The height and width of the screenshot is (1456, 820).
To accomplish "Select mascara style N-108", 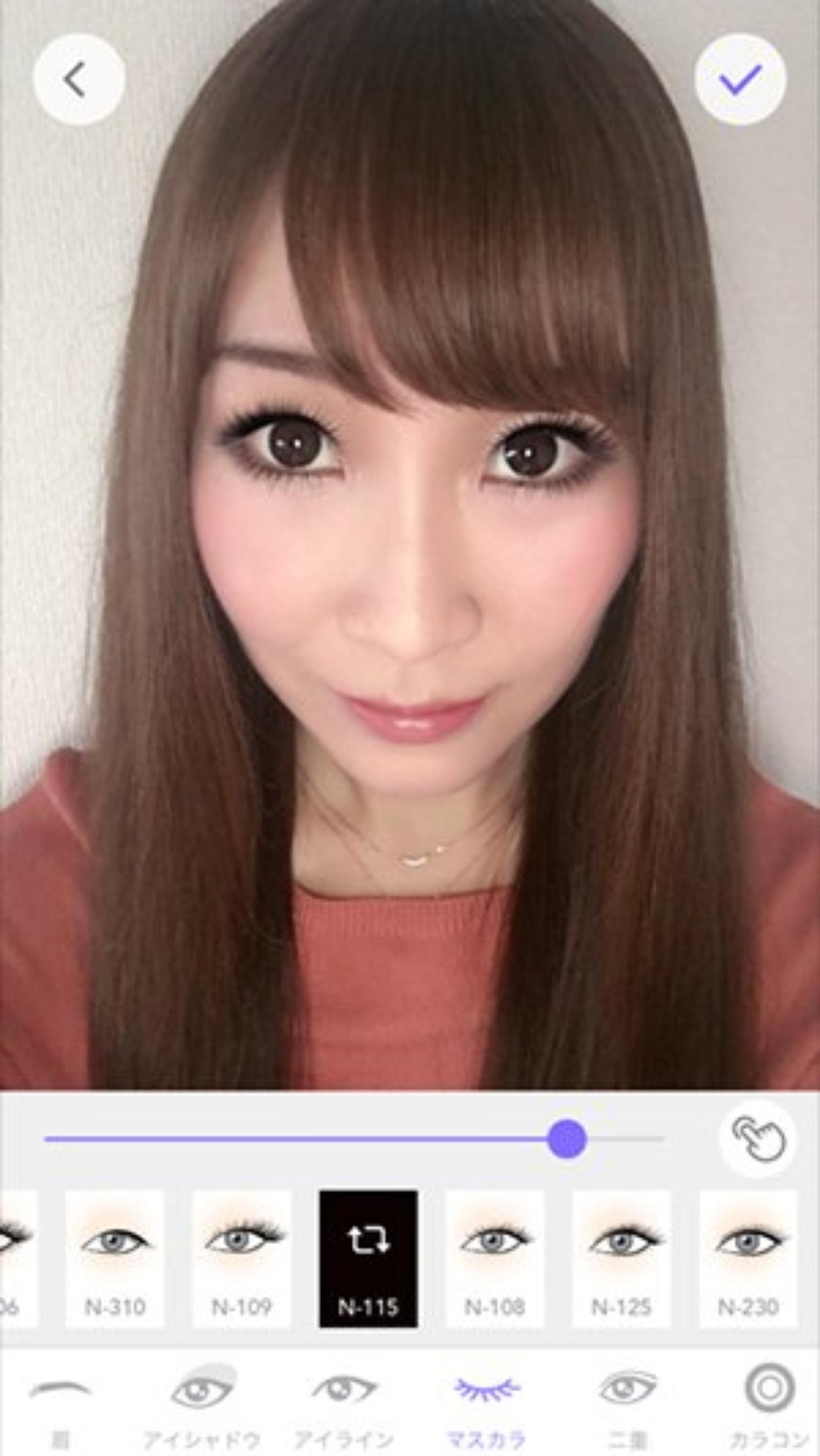I will click(495, 1259).
